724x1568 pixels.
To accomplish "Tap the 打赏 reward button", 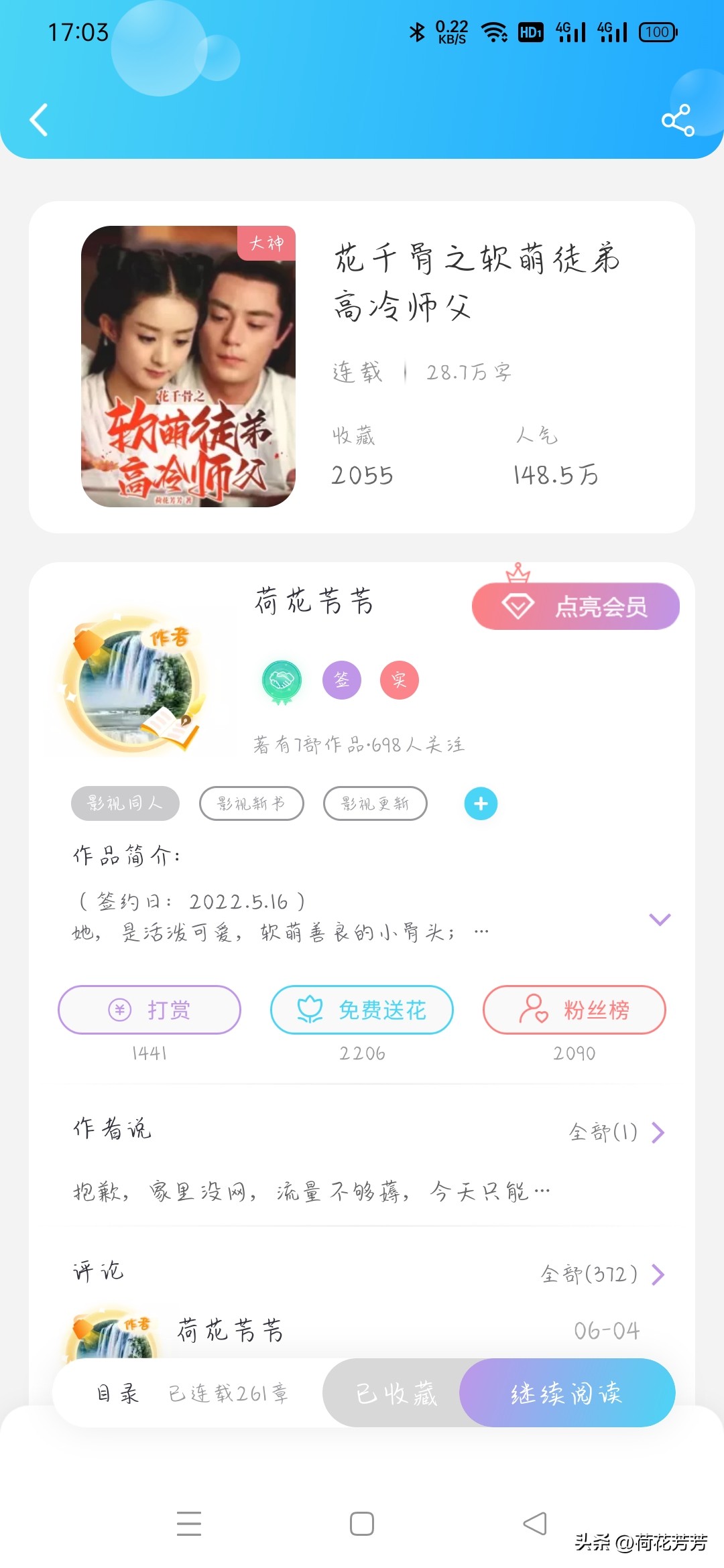I will [149, 1009].
